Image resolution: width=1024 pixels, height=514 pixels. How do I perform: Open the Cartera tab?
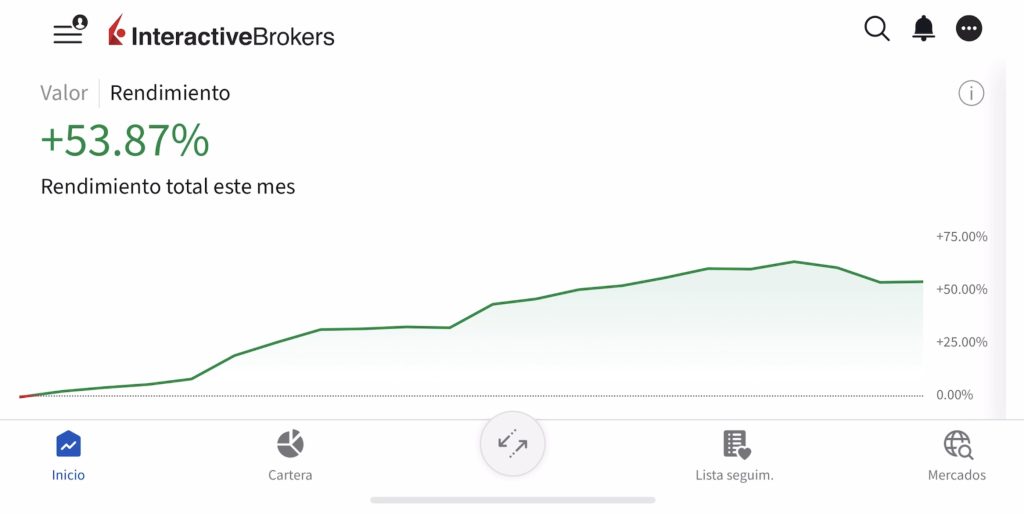tap(290, 455)
